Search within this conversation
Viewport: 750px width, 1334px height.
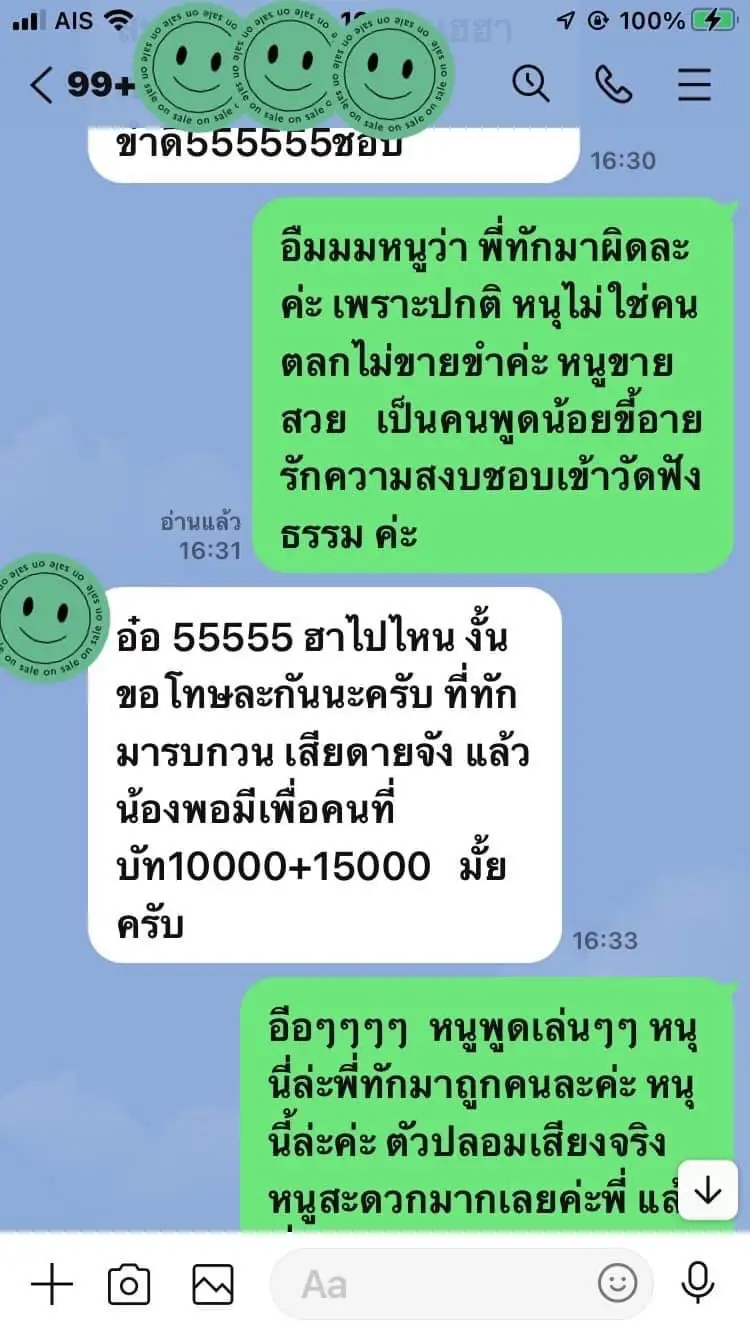click(x=532, y=84)
